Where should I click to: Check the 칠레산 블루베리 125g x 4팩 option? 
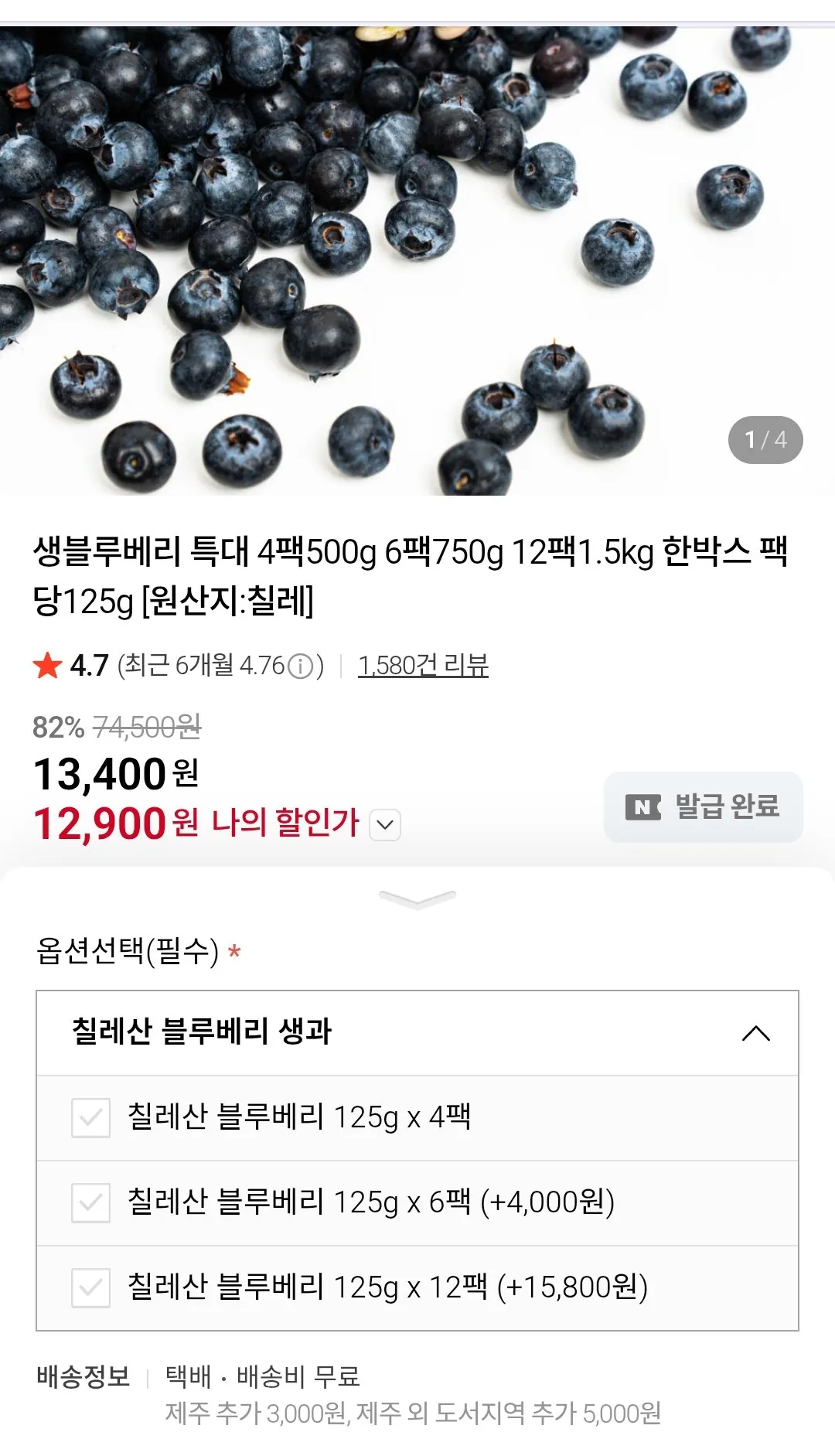click(x=91, y=1118)
